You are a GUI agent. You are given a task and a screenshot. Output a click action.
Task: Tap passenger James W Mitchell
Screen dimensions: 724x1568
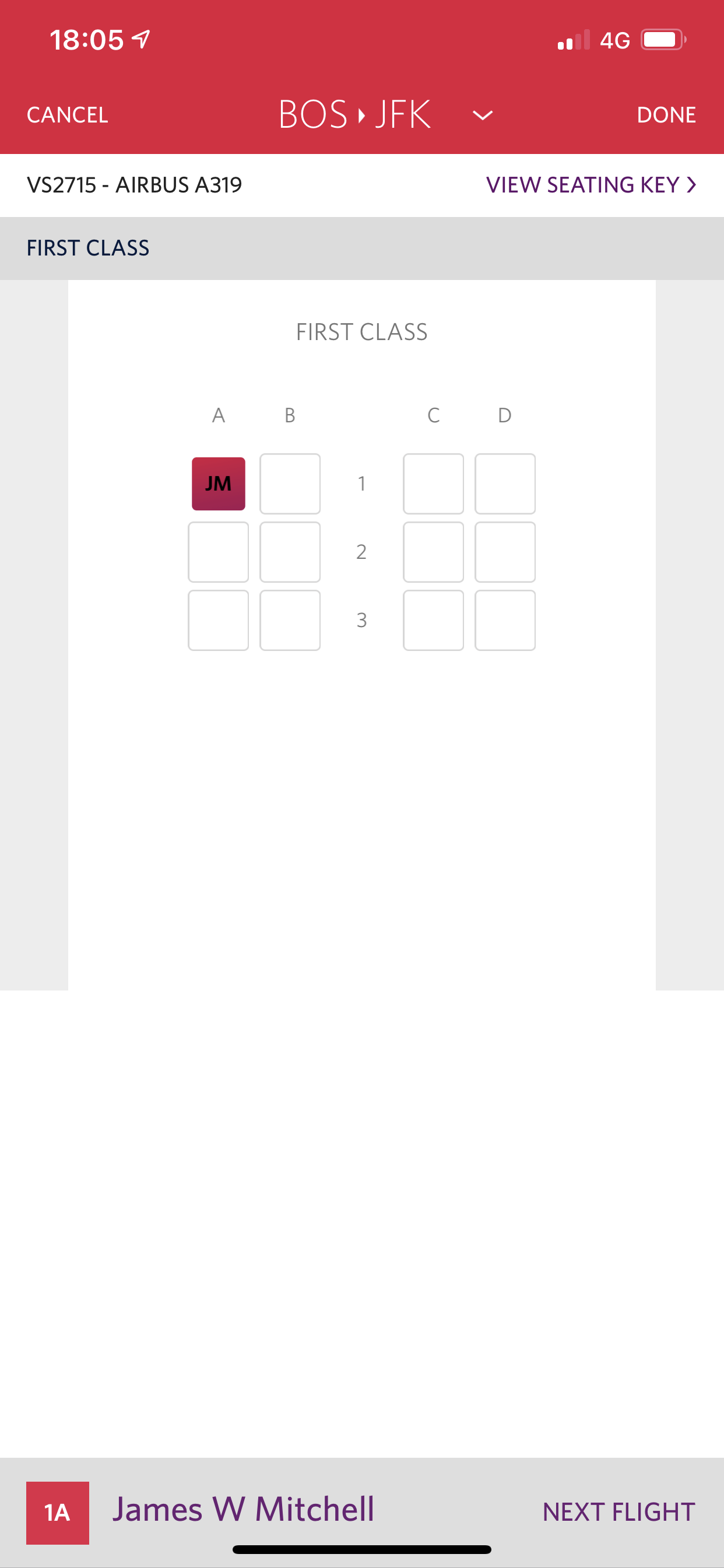(x=243, y=1510)
